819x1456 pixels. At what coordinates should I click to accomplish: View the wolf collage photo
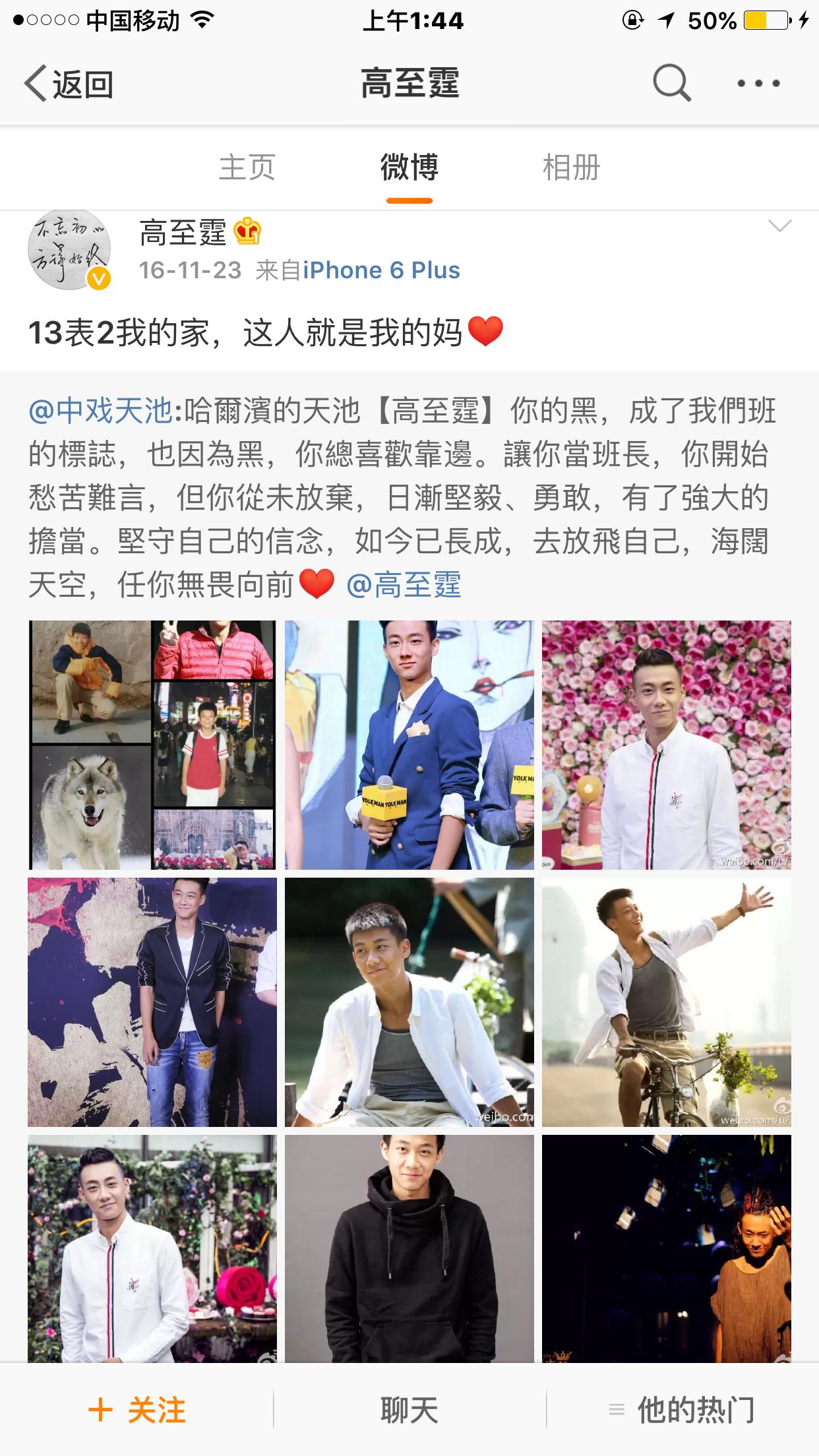pos(152,744)
